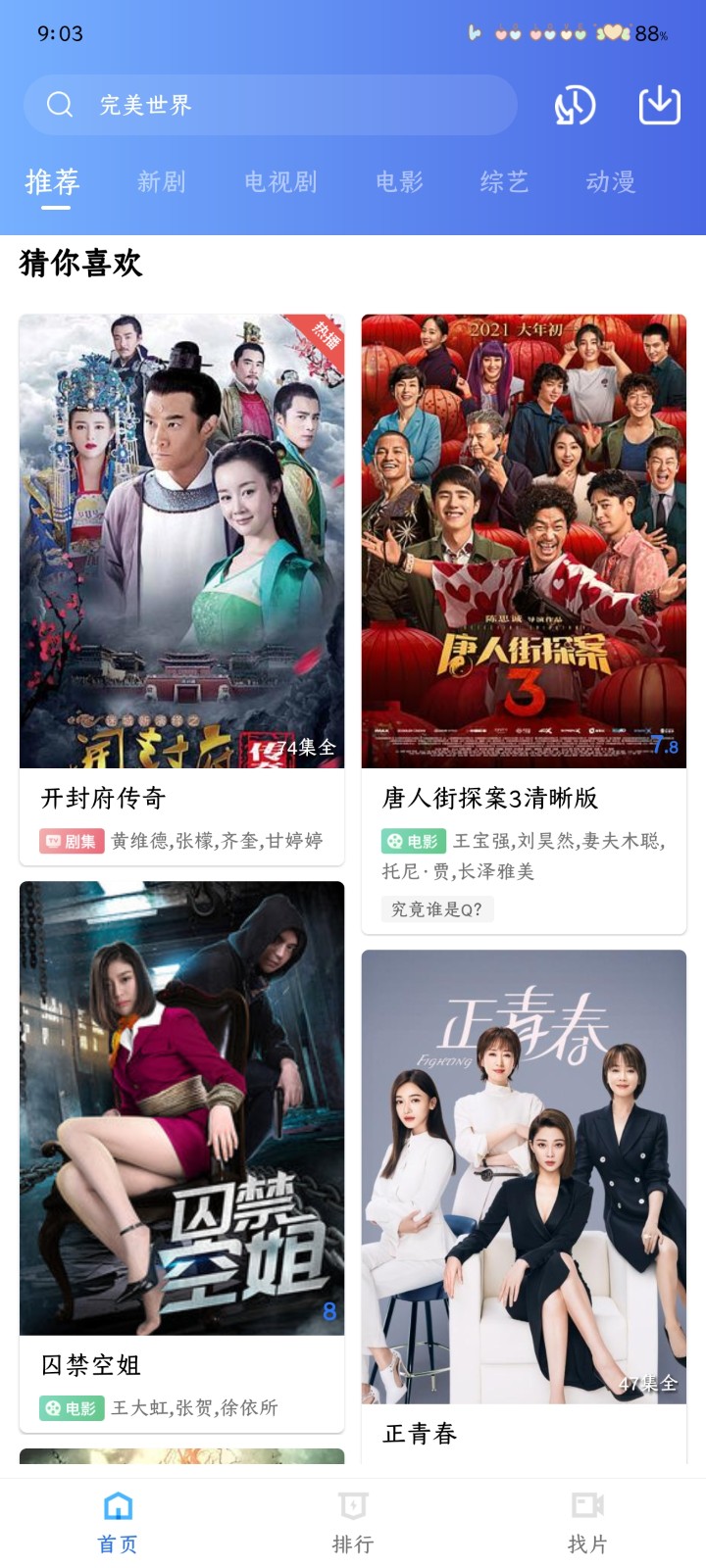View the 动漫 tab
Screen dimensions: 706x1568
pos(611,182)
